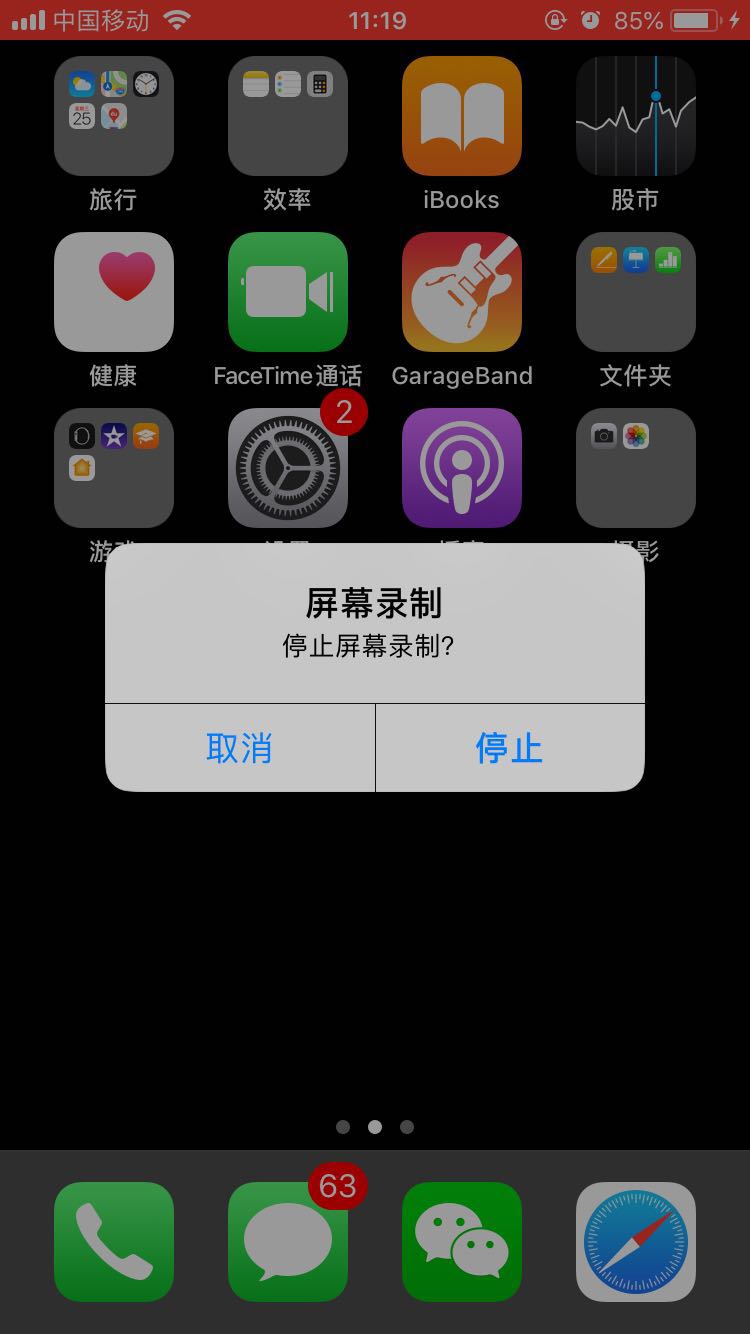Open Safari from the dock
The image size is (750, 1334).
(635, 1241)
